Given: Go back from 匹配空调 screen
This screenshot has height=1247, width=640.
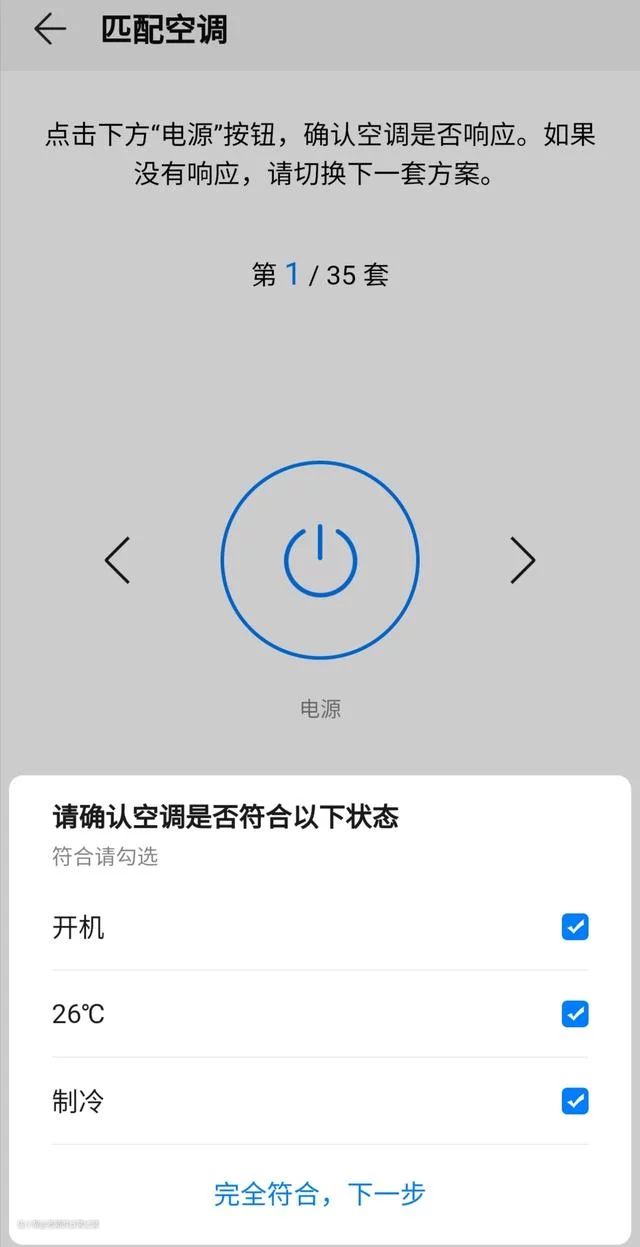Looking at the screenshot, I should tap(49, 29).
